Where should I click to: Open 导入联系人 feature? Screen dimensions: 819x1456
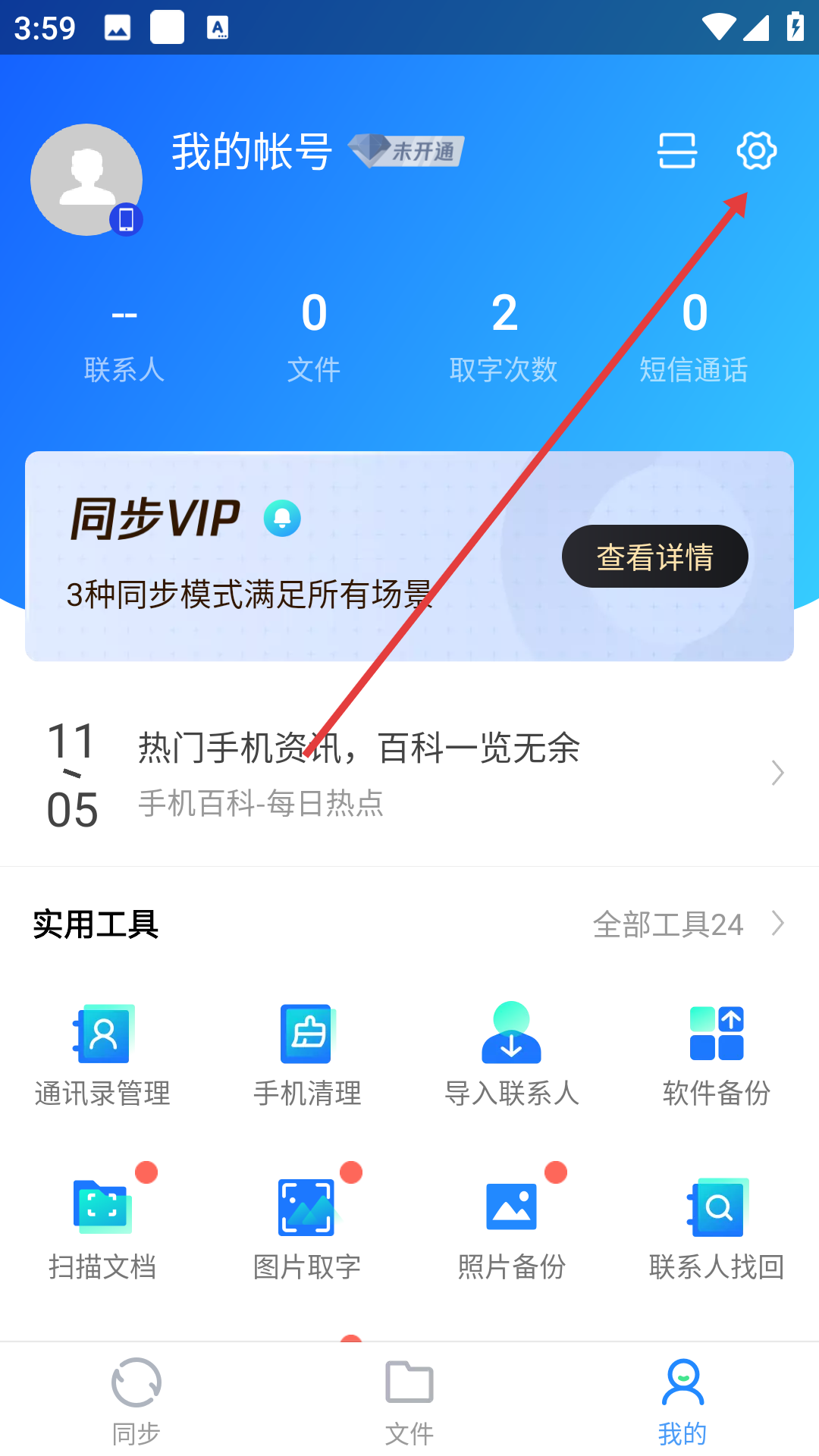pyautogui.click(x=511, y=1054)
